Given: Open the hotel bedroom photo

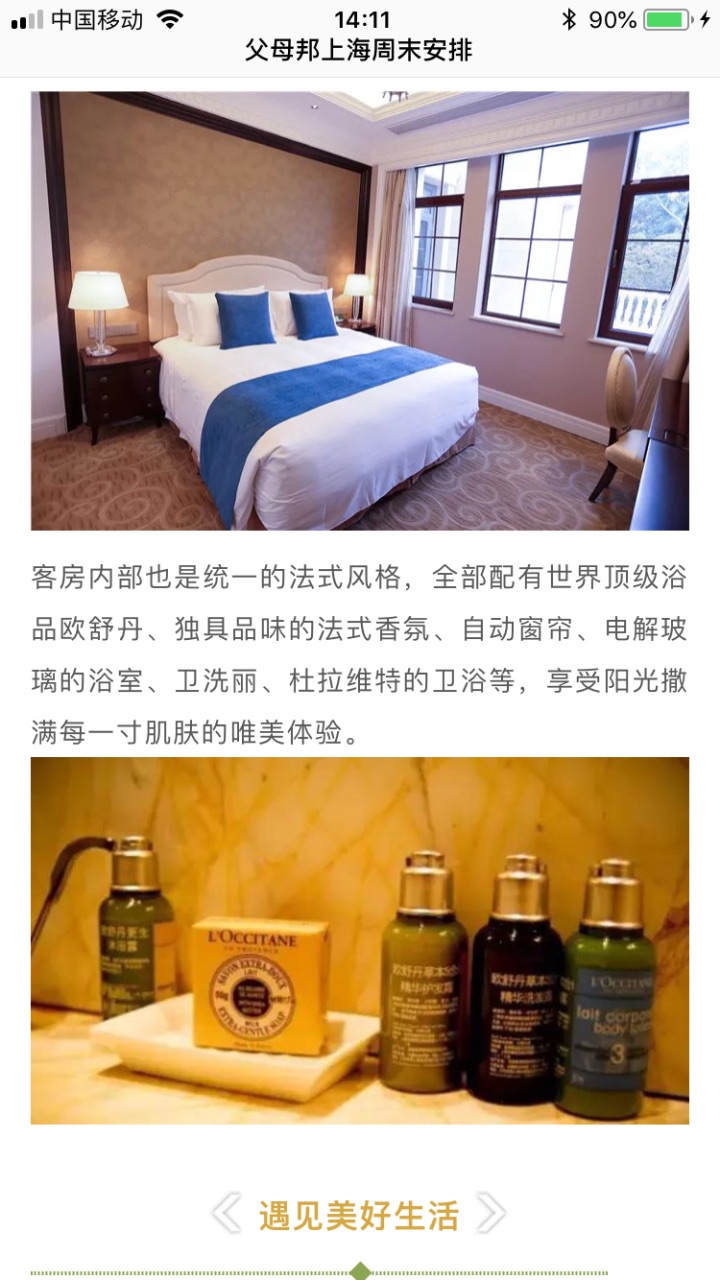Looking at the screenshot, I should (360, 311).
